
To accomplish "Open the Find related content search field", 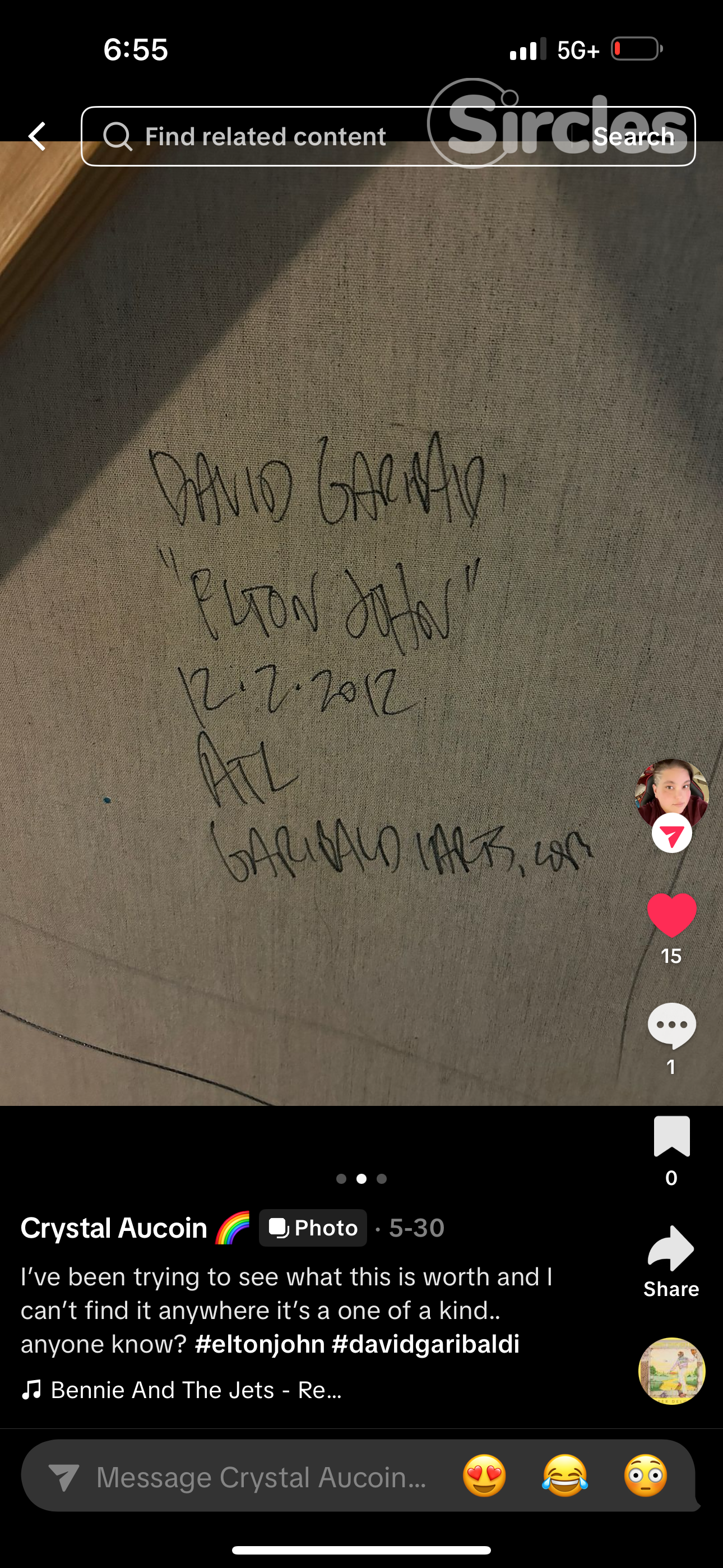I will tap(265, 136).
